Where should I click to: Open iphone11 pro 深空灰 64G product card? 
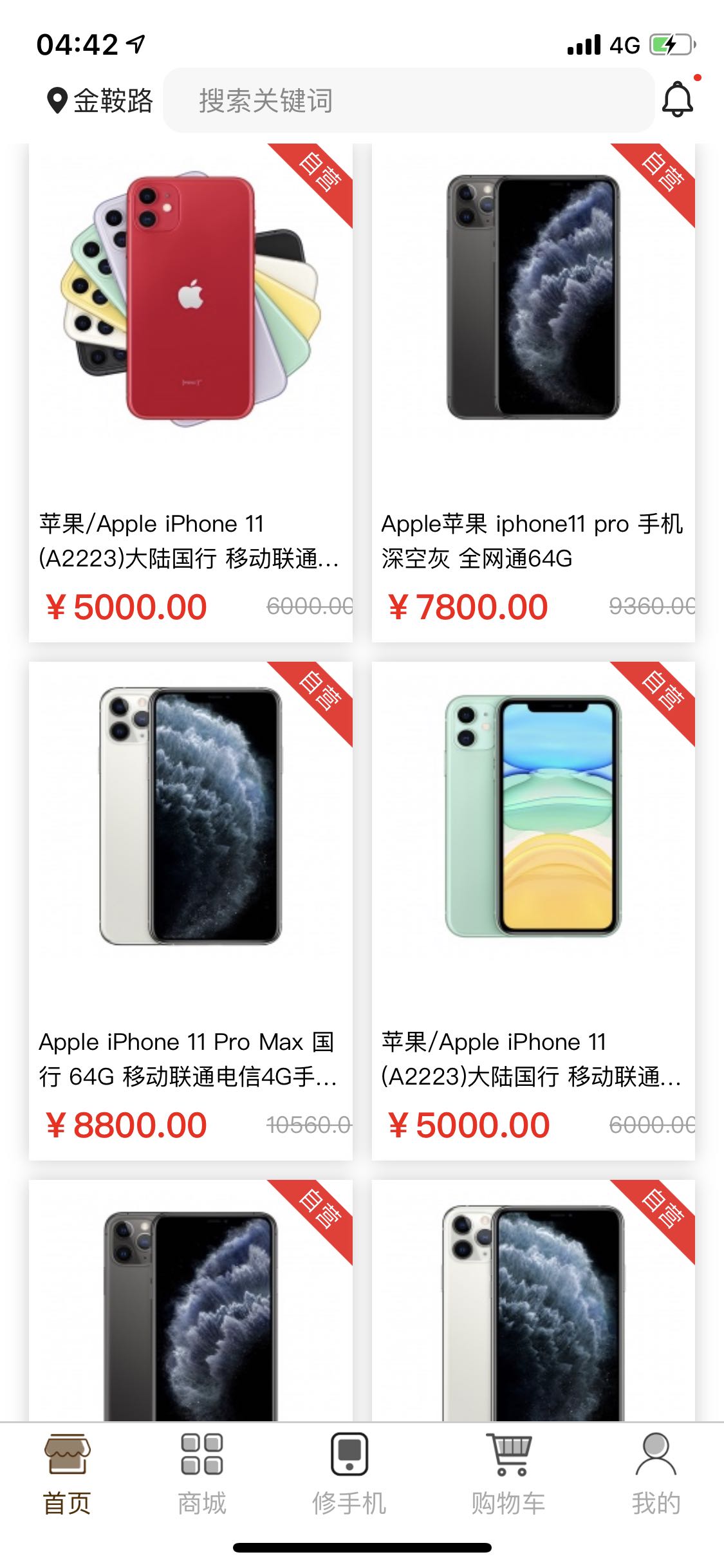click(x=533, y=393)
